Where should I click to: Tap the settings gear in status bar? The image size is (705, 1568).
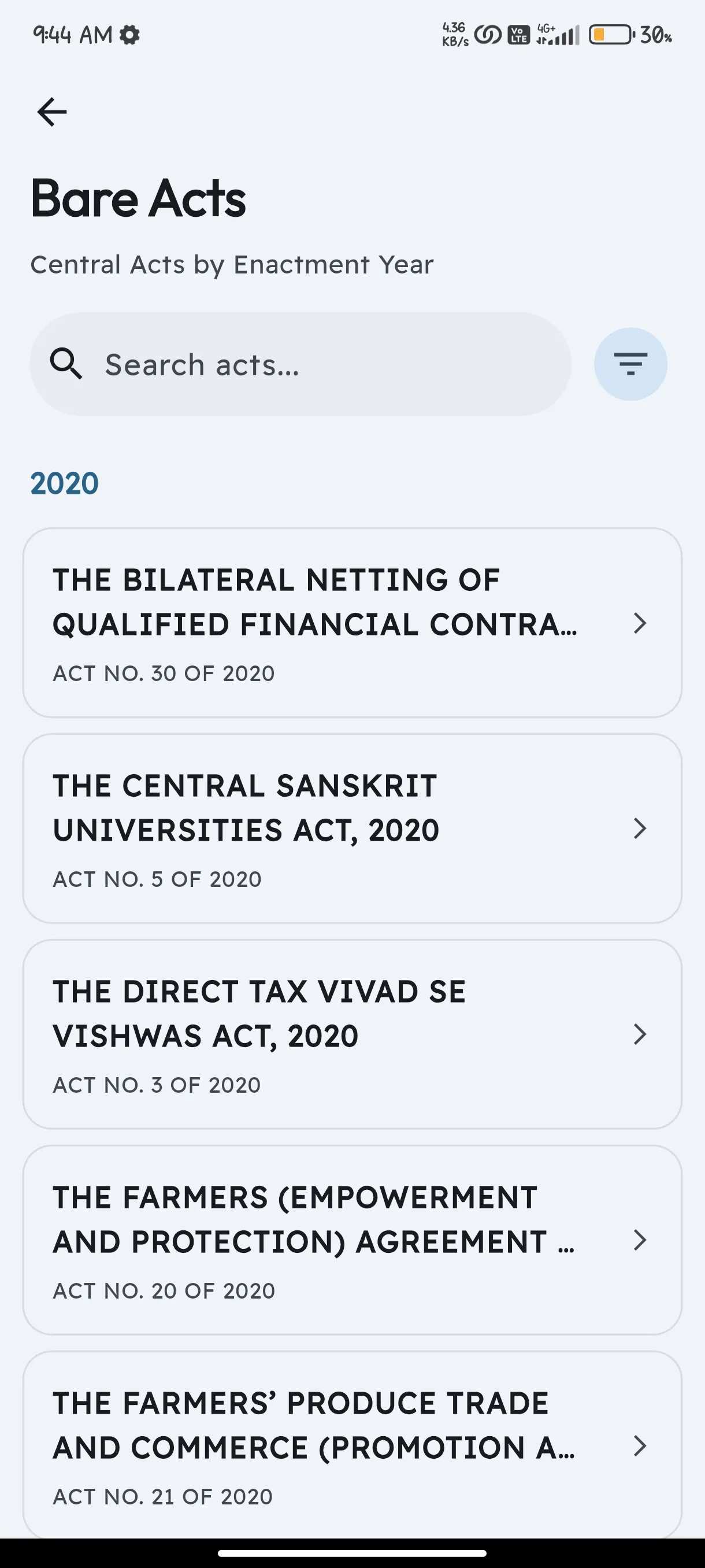pyautogui.click(x=128, y=35)
